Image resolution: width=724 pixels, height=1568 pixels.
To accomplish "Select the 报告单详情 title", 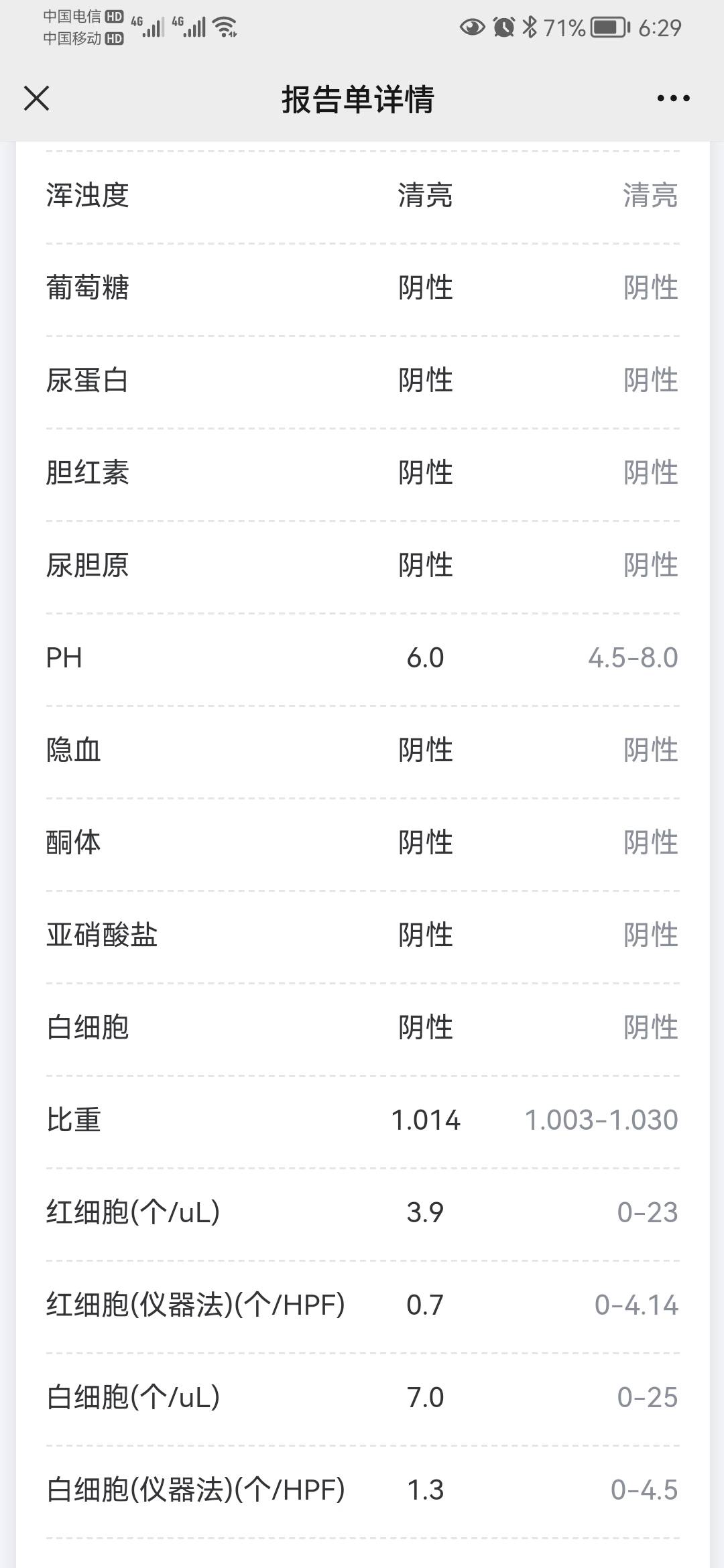I will 360,99.
